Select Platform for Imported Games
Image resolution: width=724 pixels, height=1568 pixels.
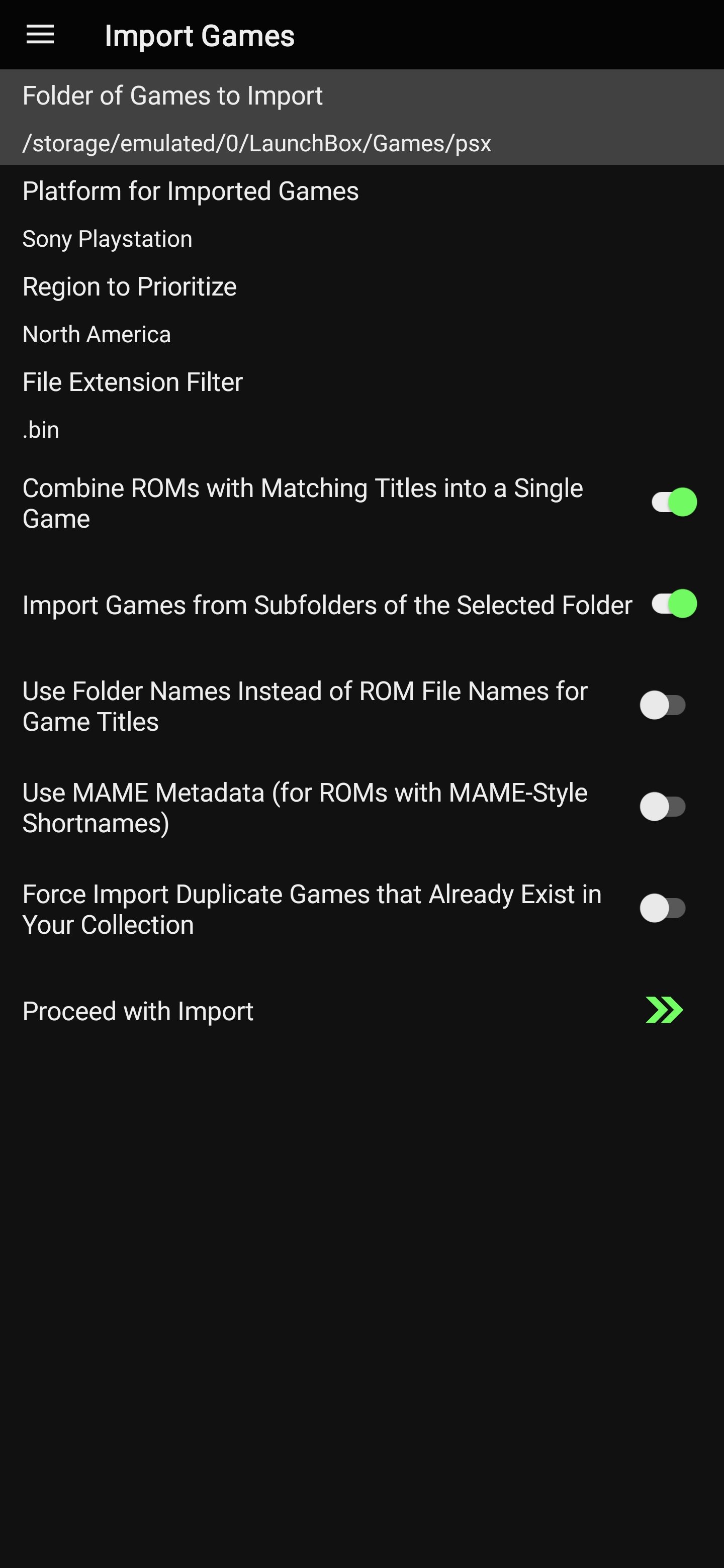(361, 213)
